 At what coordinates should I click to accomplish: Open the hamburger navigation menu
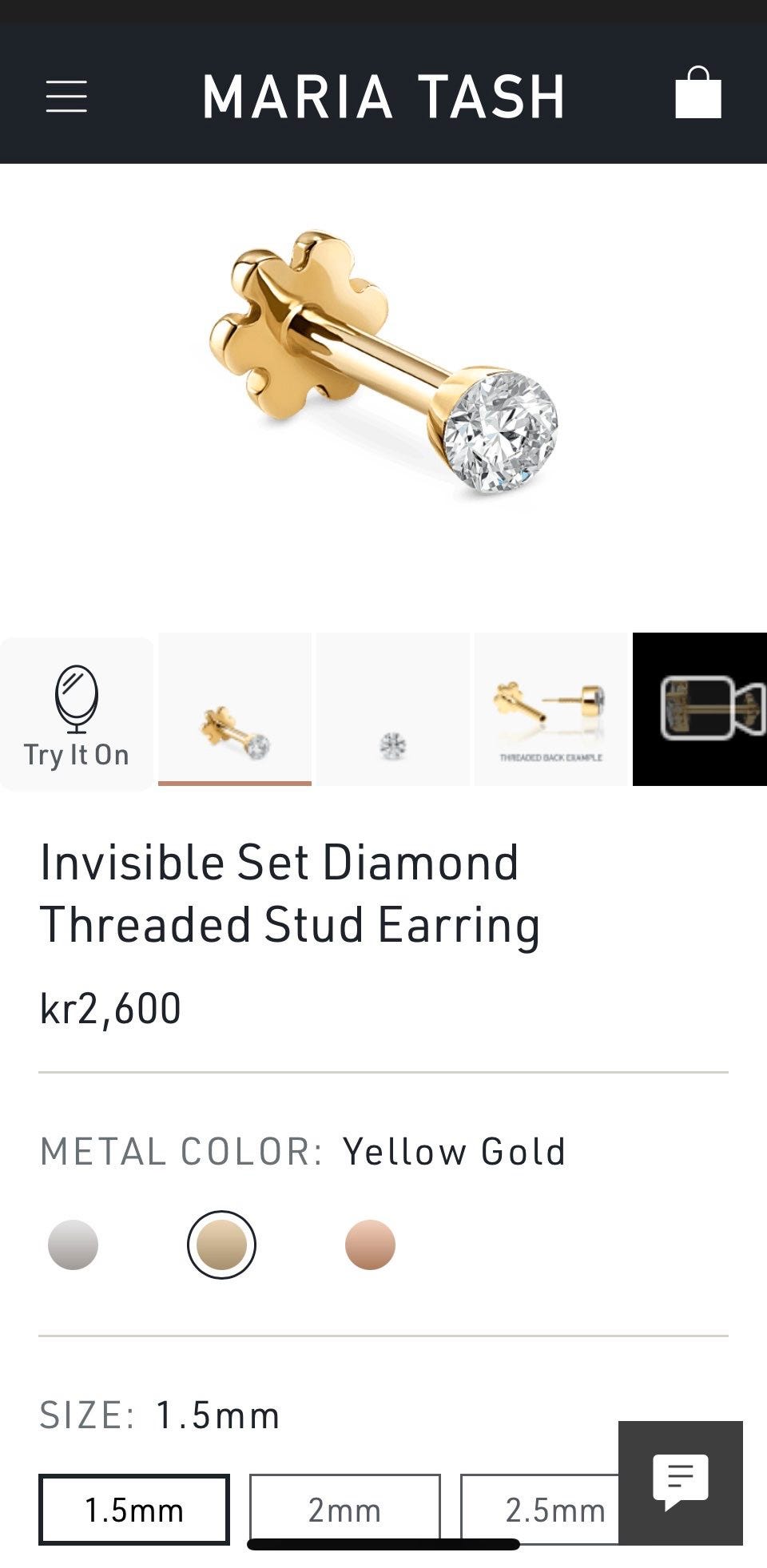(67, 96)
